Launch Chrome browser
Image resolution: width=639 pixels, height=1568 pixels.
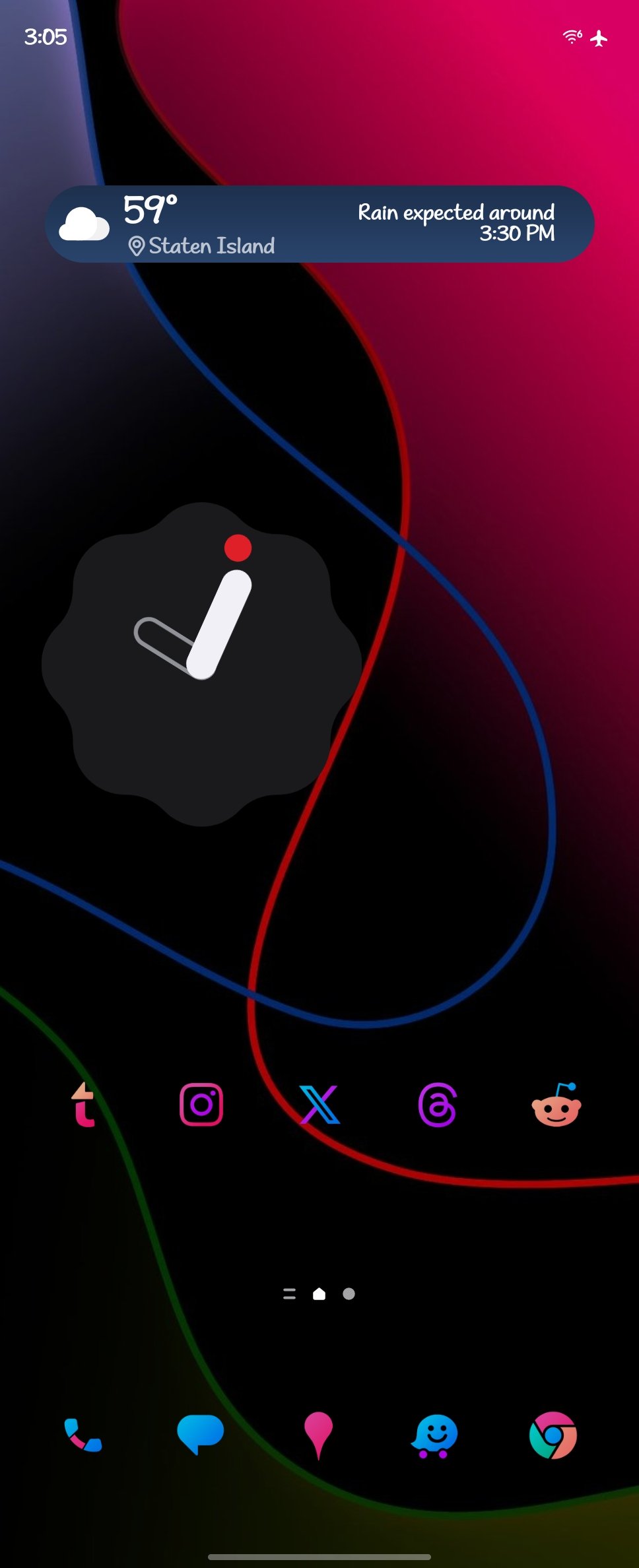pyautogui.click(x=553, y=1435)
